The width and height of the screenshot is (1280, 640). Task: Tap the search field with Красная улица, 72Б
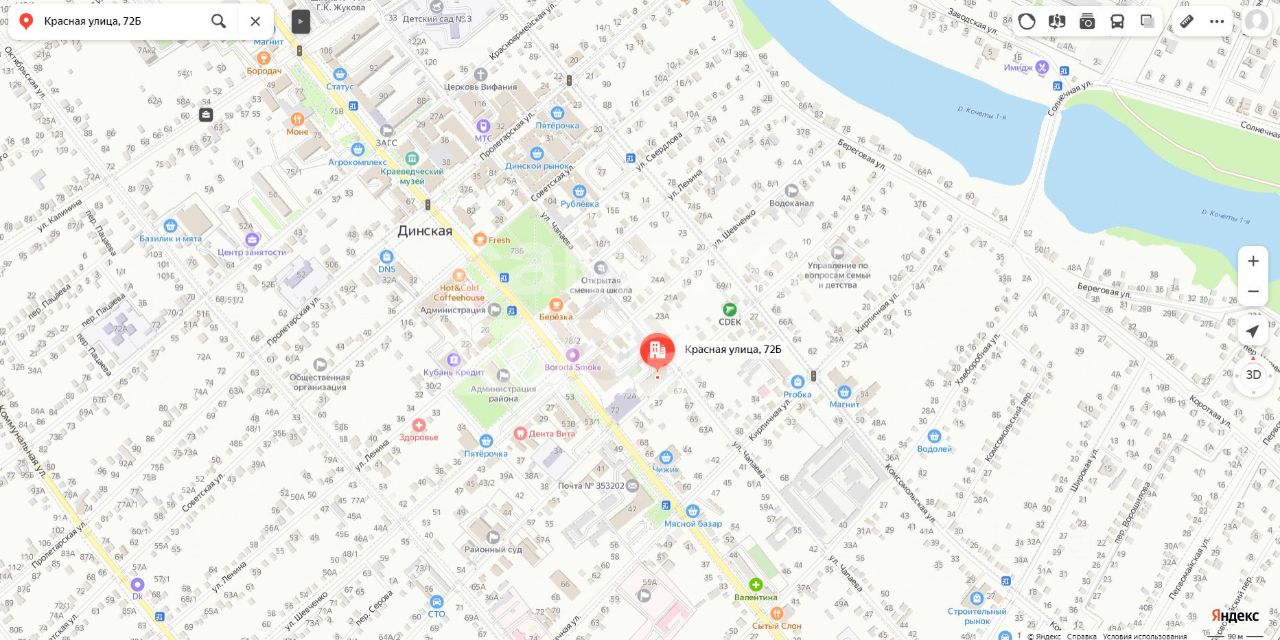pyautogui.click(x=120, y=21)
